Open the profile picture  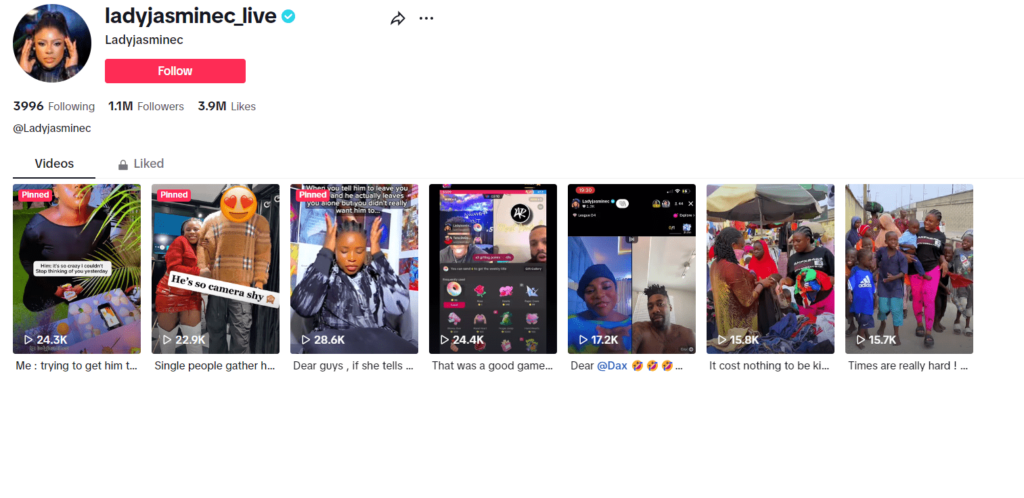52,43
